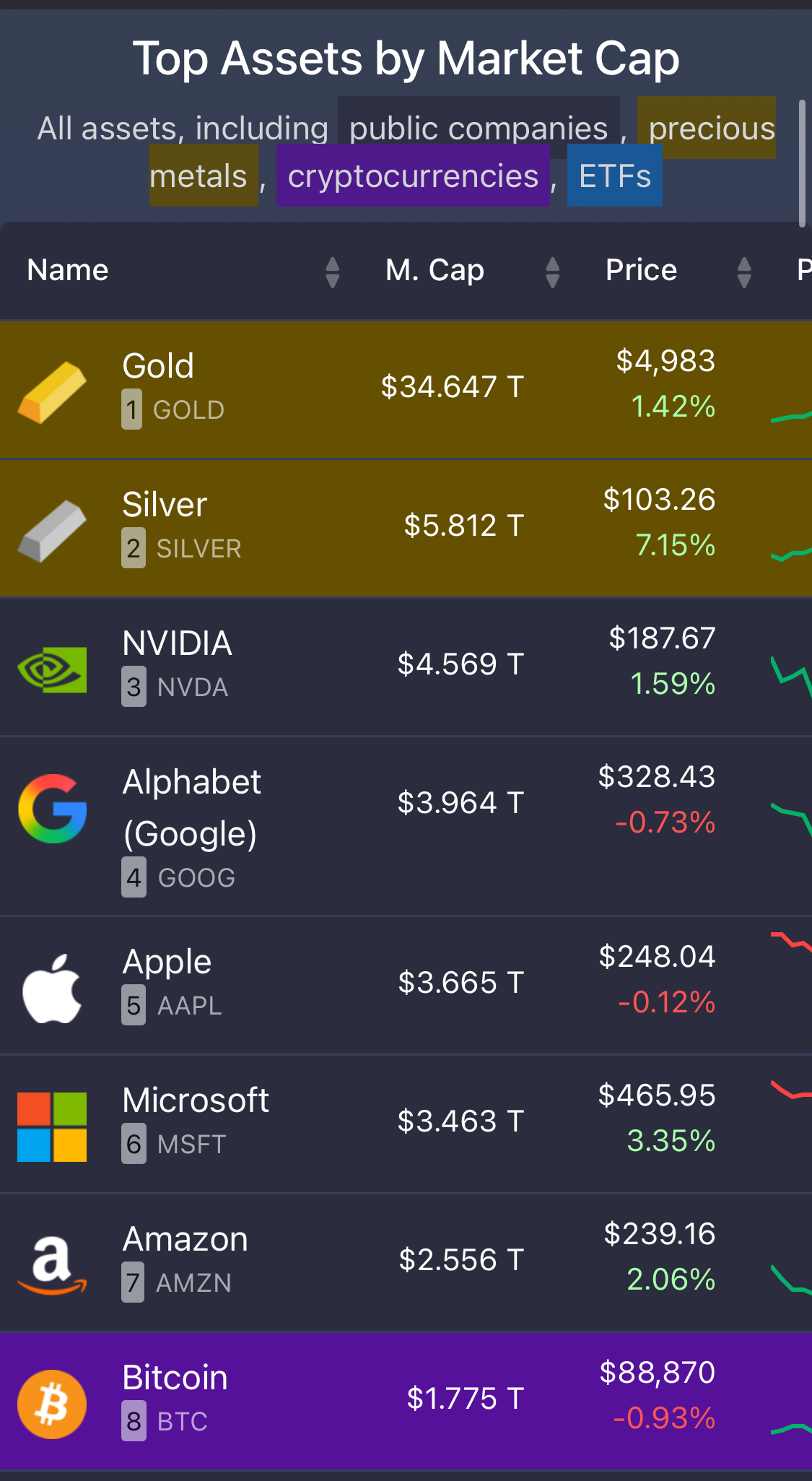This screenshot has height=1481, width=812.
Task: View the Amazon AMZN row
Action: [x=185, y=1239]
